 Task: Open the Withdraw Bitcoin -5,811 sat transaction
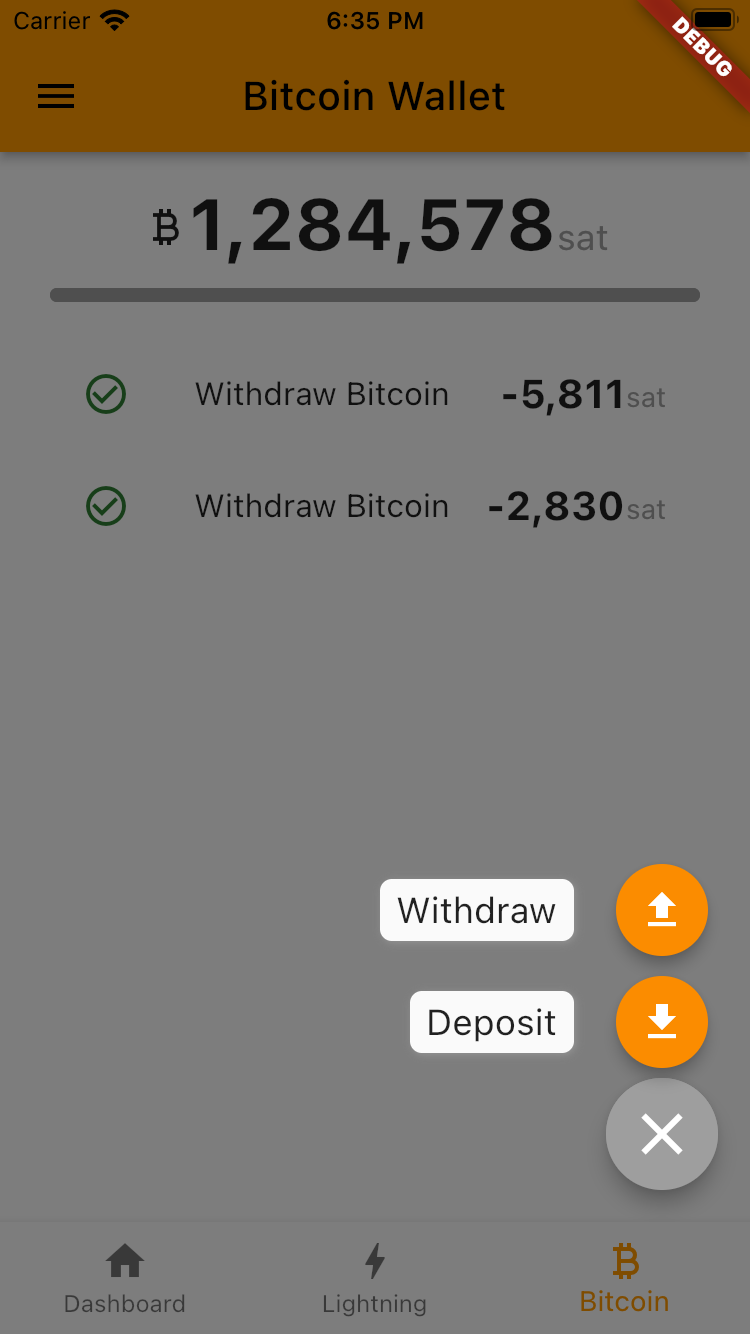375,394
